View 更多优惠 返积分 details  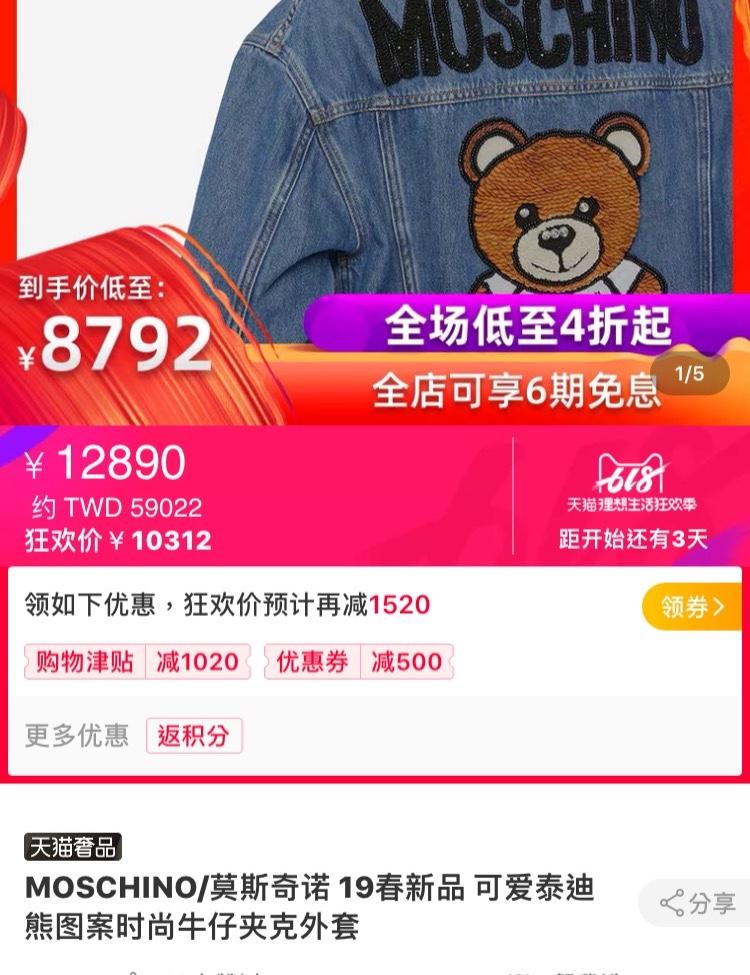coord(193,737)
